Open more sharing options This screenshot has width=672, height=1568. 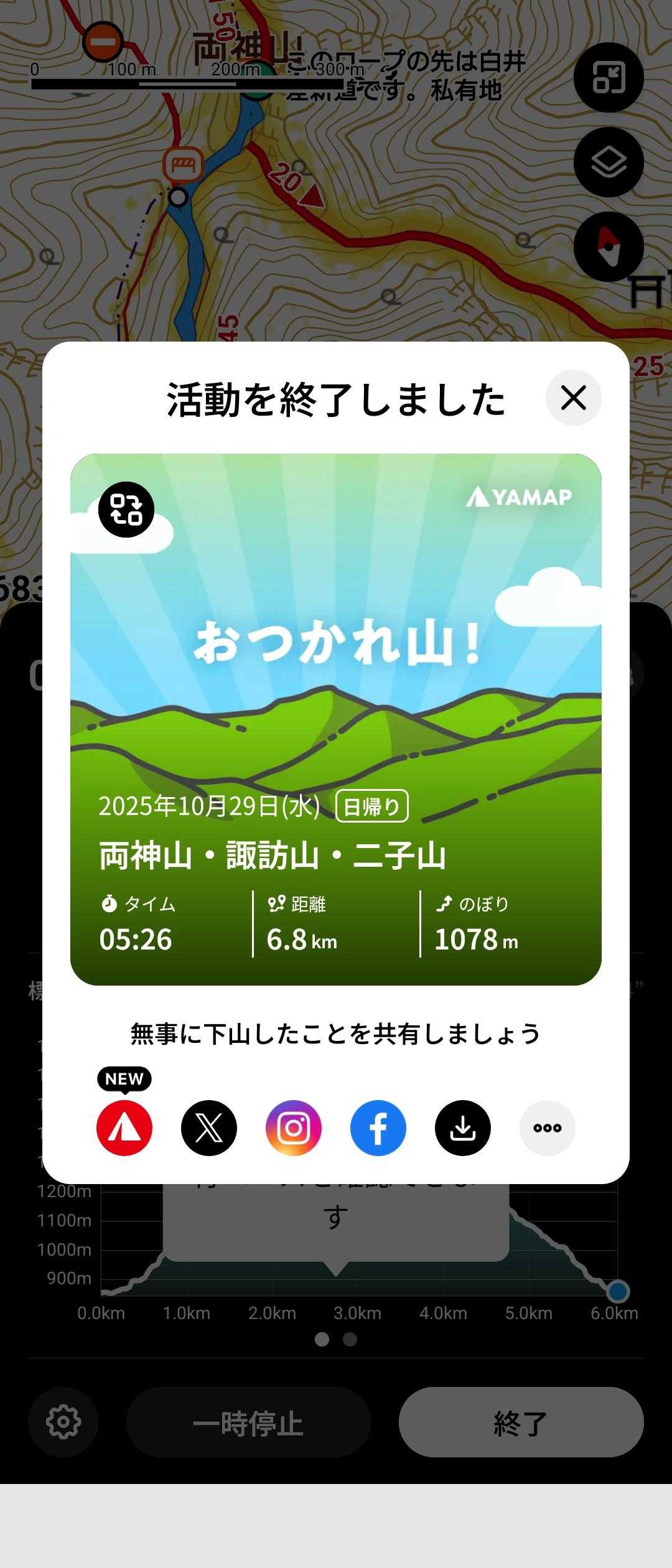(548, 1128)
